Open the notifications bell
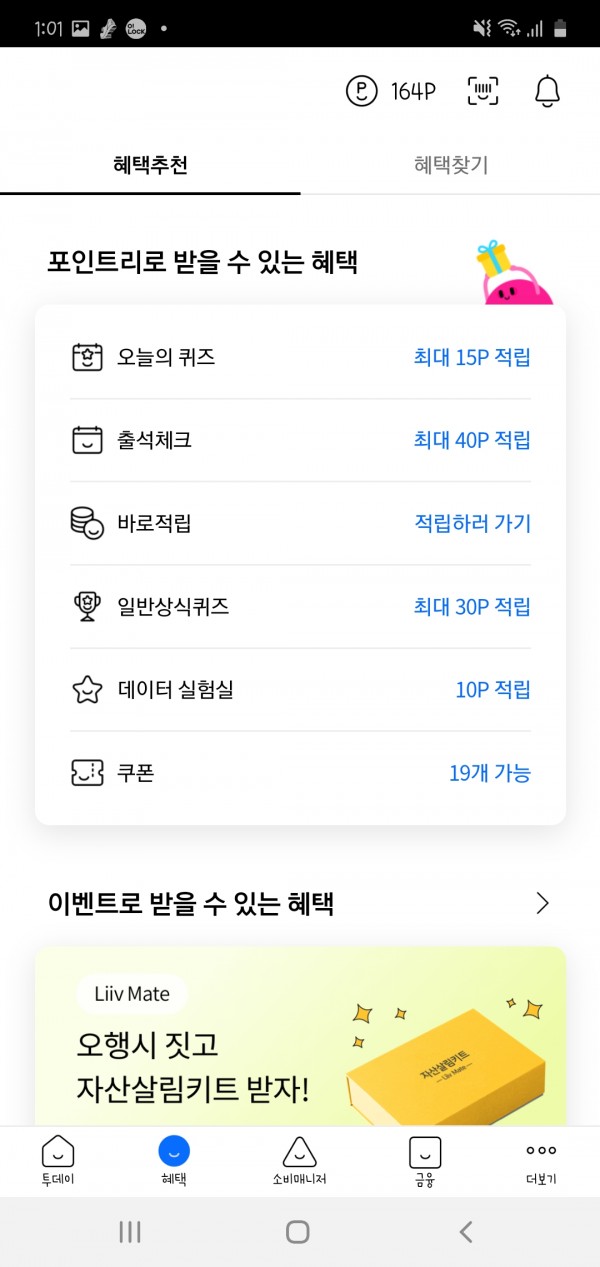The height and width of the screenshot is (1267, 600). [547, 92]
